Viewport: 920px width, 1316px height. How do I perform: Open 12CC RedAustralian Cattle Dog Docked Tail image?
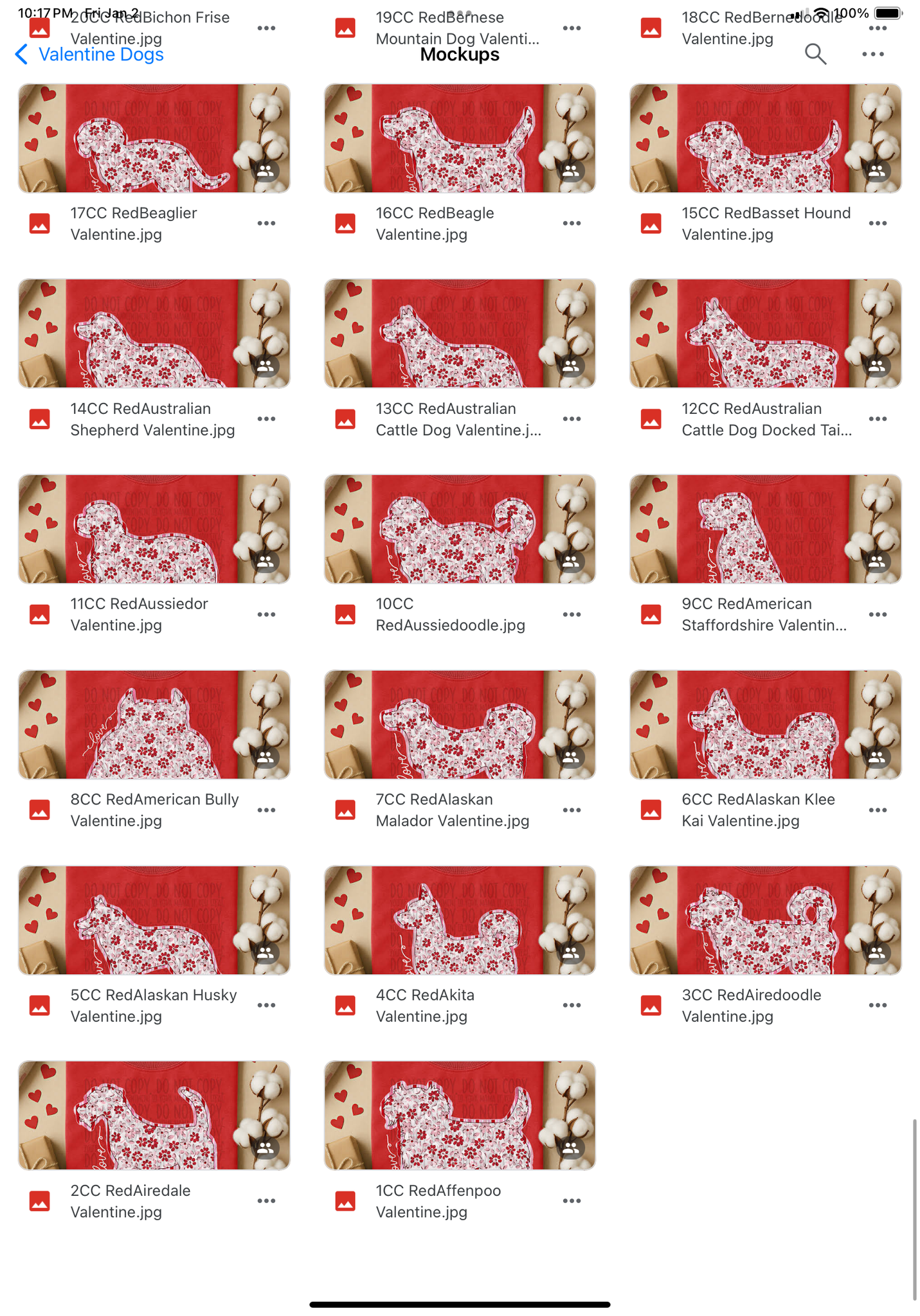[765, 333]
